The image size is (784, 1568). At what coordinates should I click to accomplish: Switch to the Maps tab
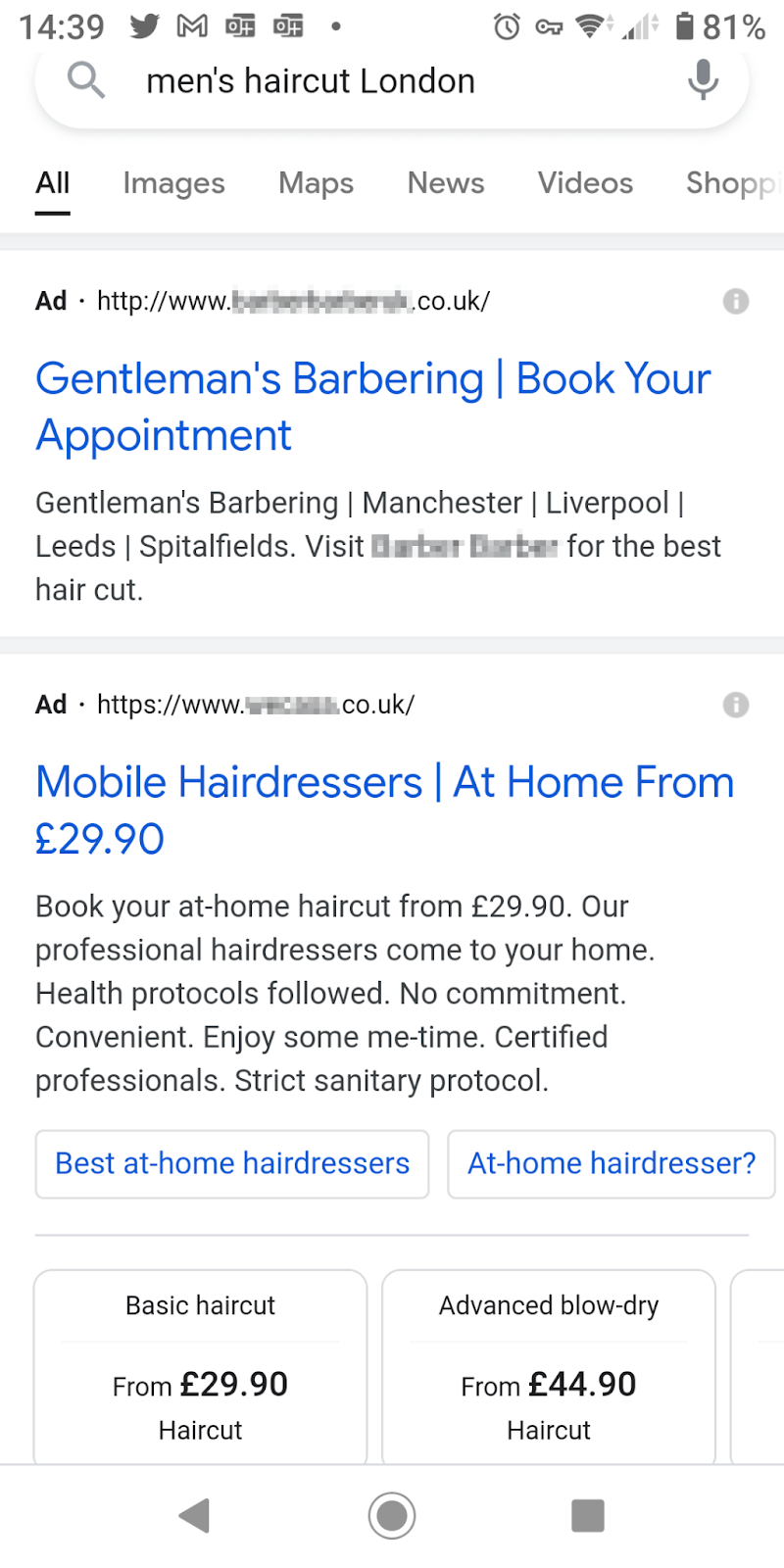[x=316, y=183]
